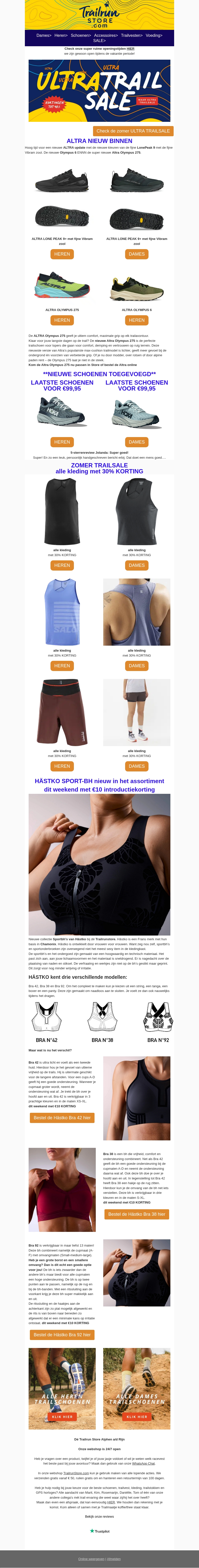Open the Voeding category link
This screenshot has width=199, height=1568.
pyautogui.click(x=154, y=35)
